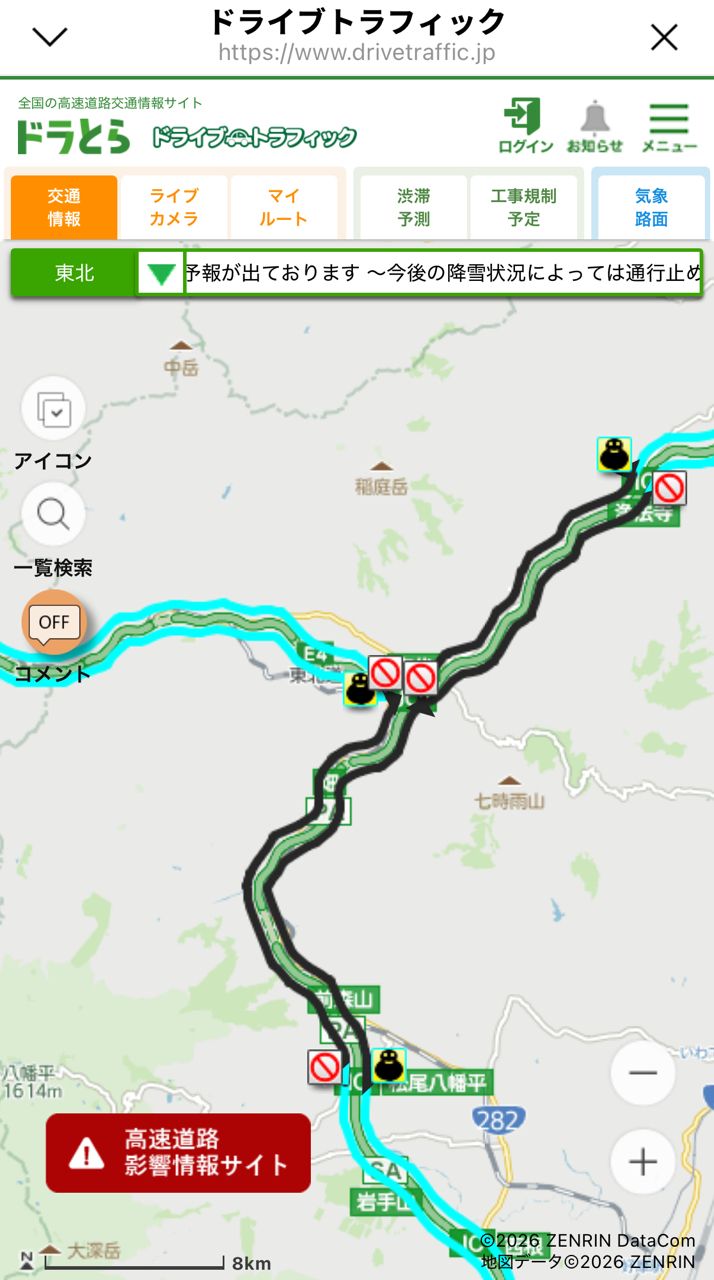Switch to the ライブカメラ tab
Viewport: 714px width, 1280px height.
(x=174, y=208)
